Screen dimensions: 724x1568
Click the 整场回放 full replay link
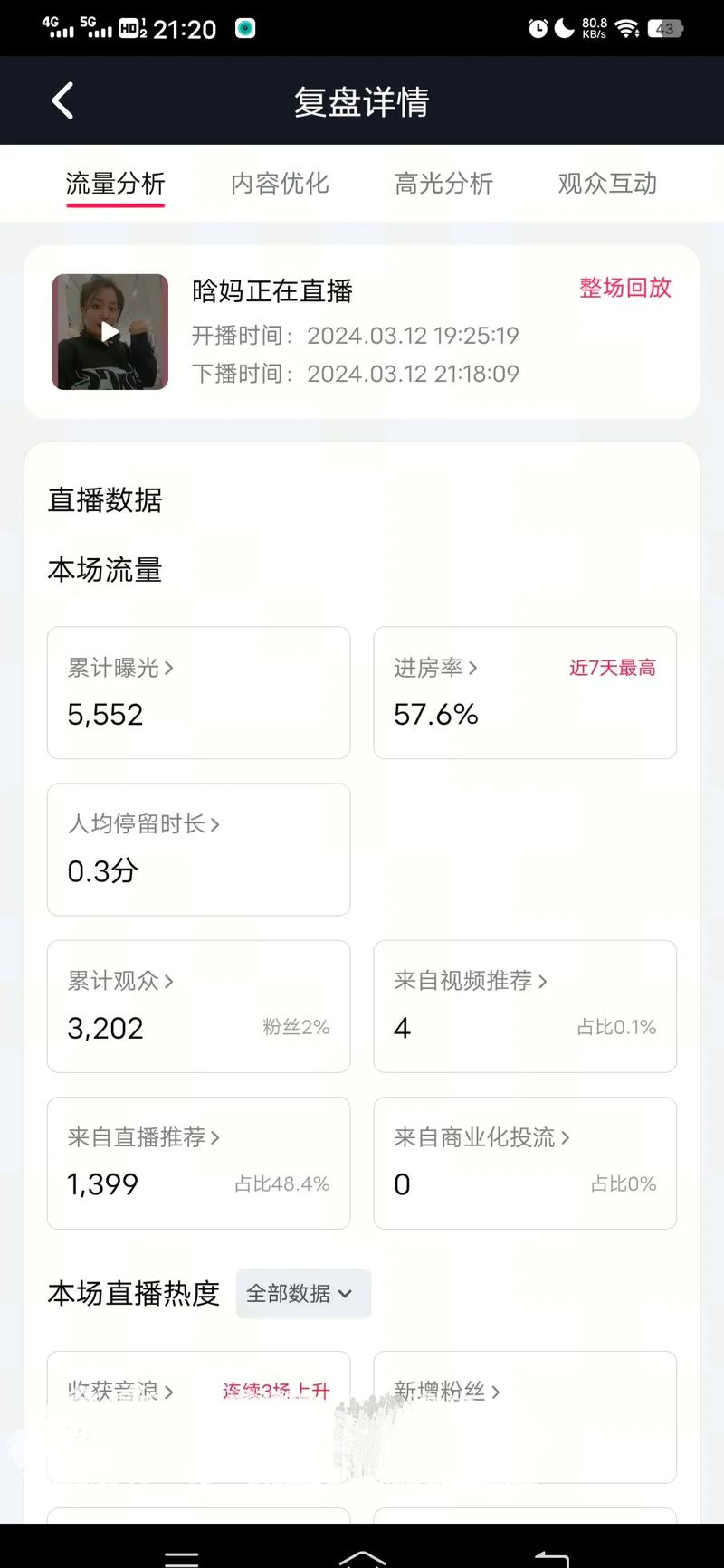pyautogui.click(x=624, y=289)
